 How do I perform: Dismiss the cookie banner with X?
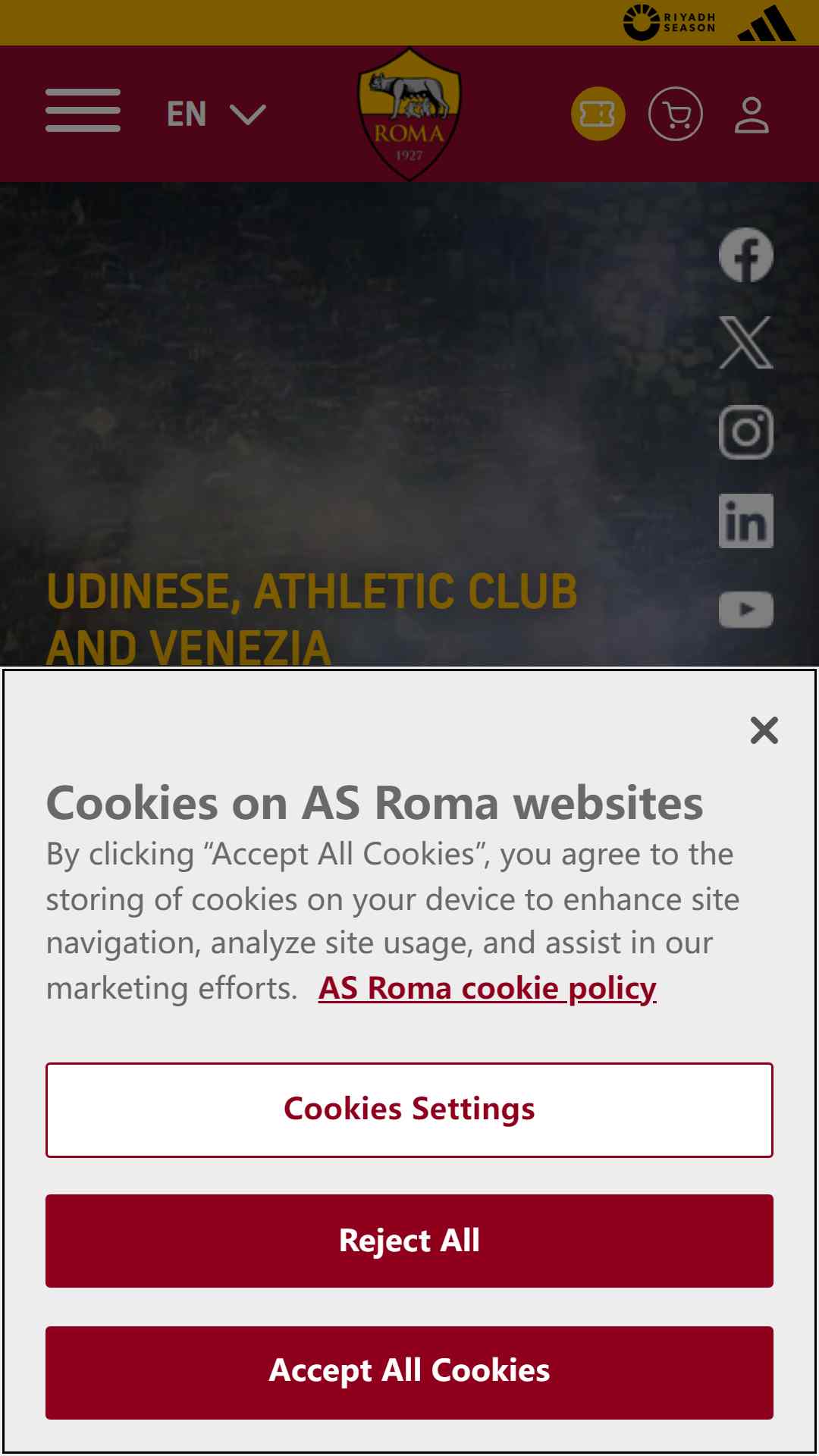click(764, 730)
